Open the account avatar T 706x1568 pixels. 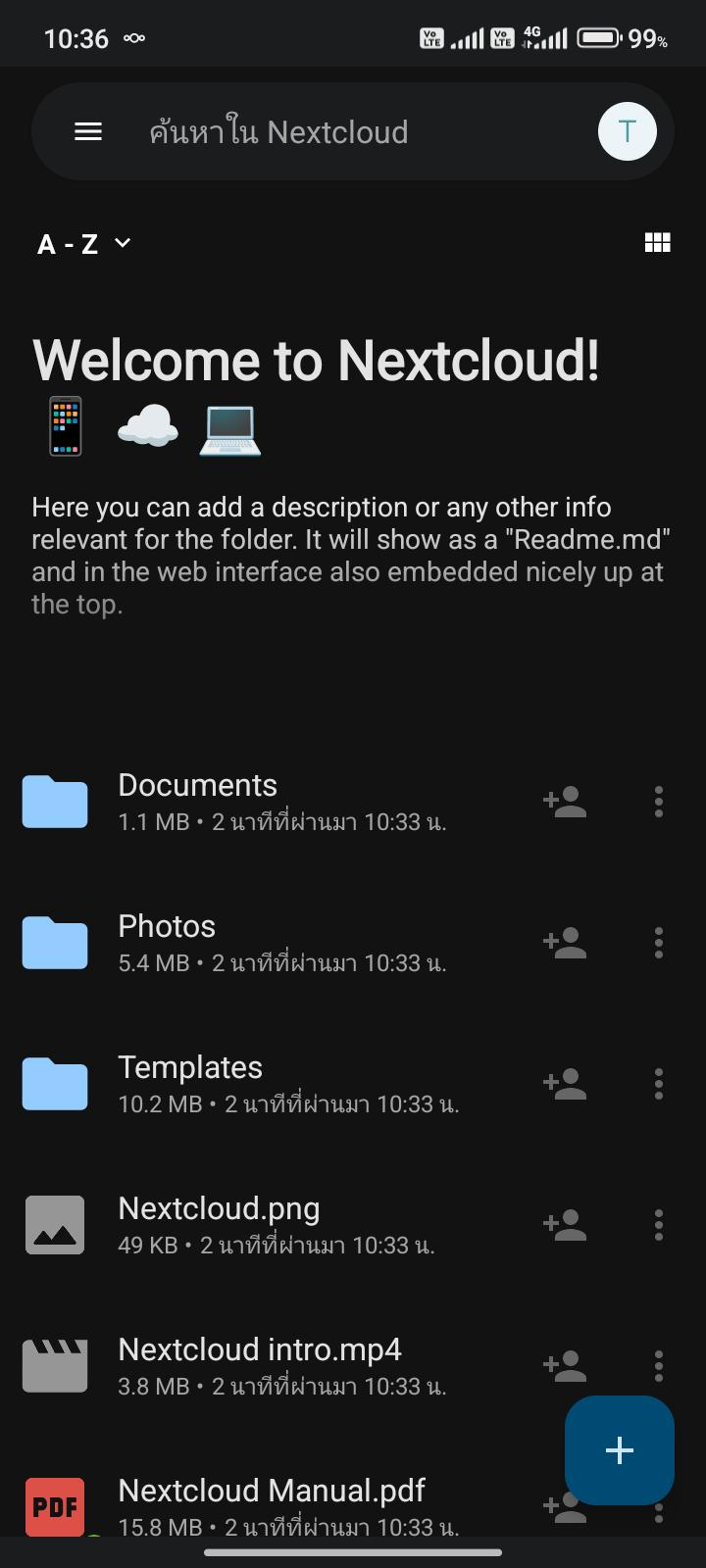tap(627, 131)
